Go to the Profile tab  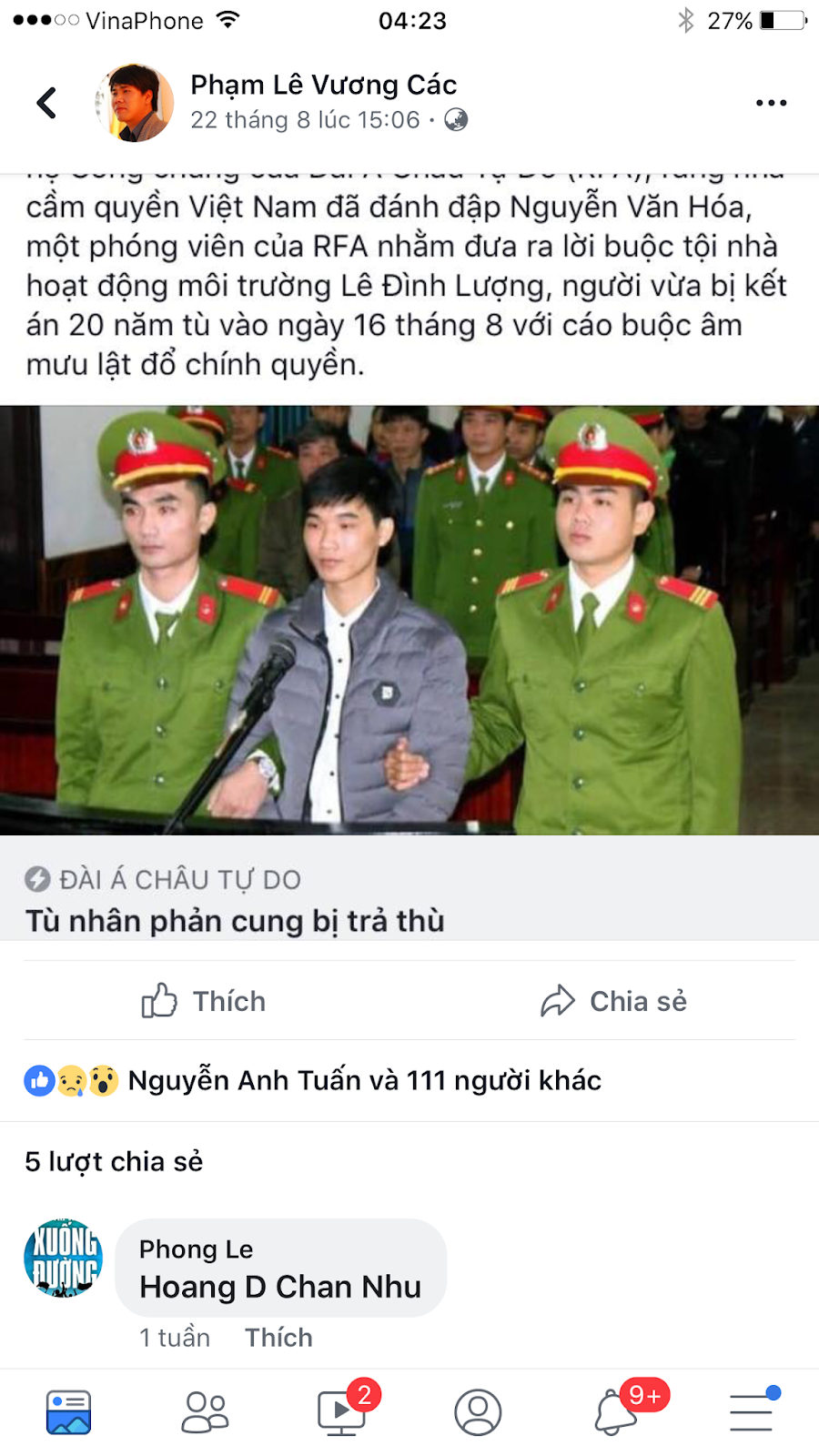(478, 1412)
